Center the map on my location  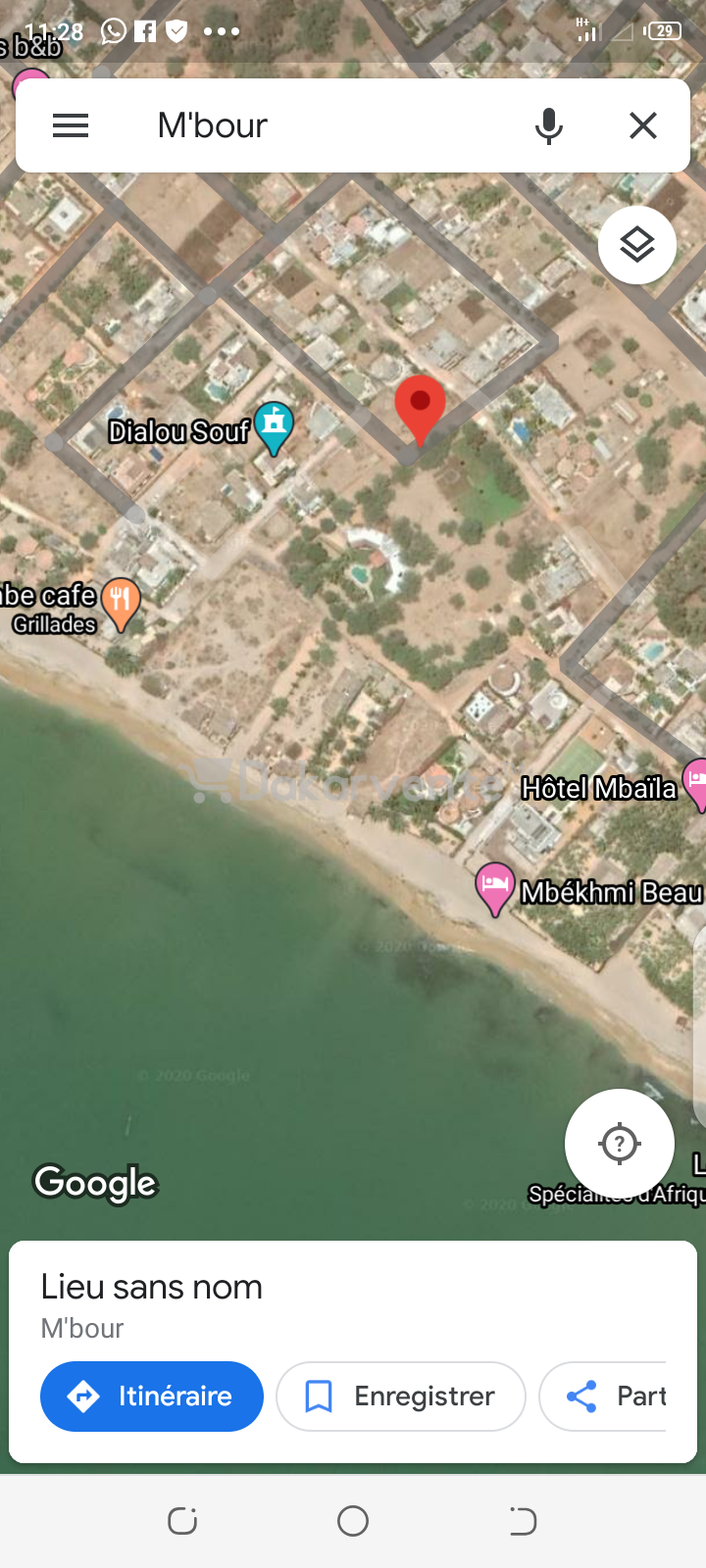tap(620, 1144)
